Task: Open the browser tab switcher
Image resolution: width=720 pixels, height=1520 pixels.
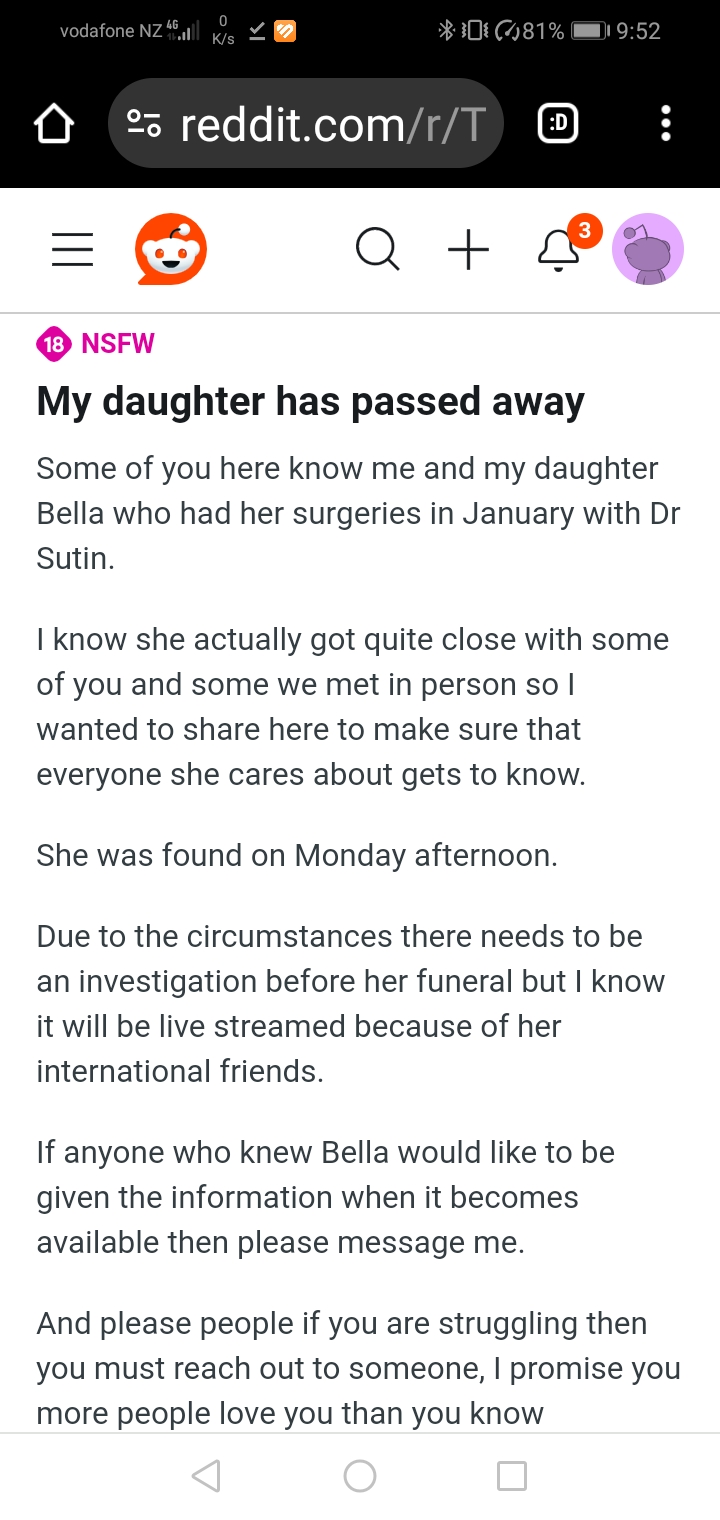Action: tap(558, 124)
